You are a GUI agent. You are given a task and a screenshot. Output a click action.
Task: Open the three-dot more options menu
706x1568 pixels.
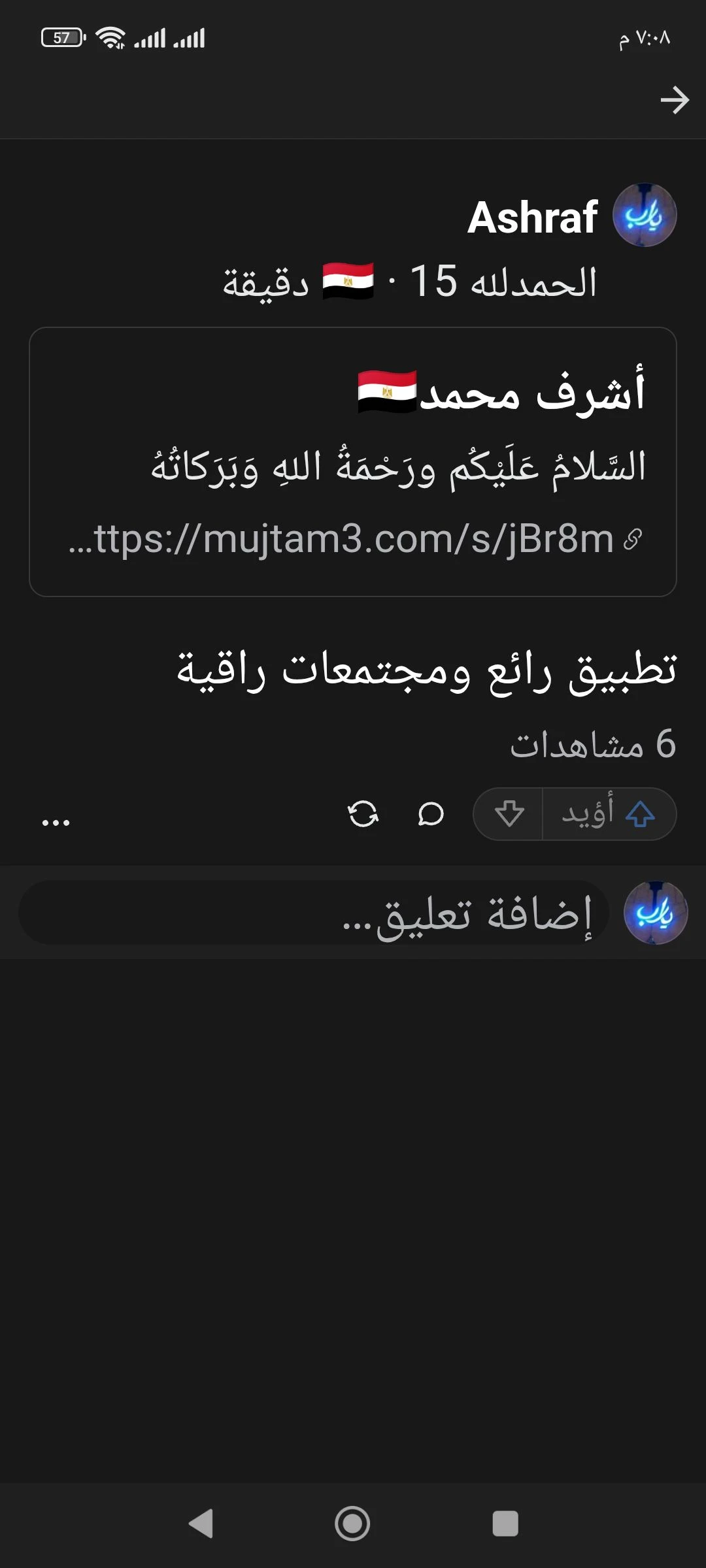(56, 823)
